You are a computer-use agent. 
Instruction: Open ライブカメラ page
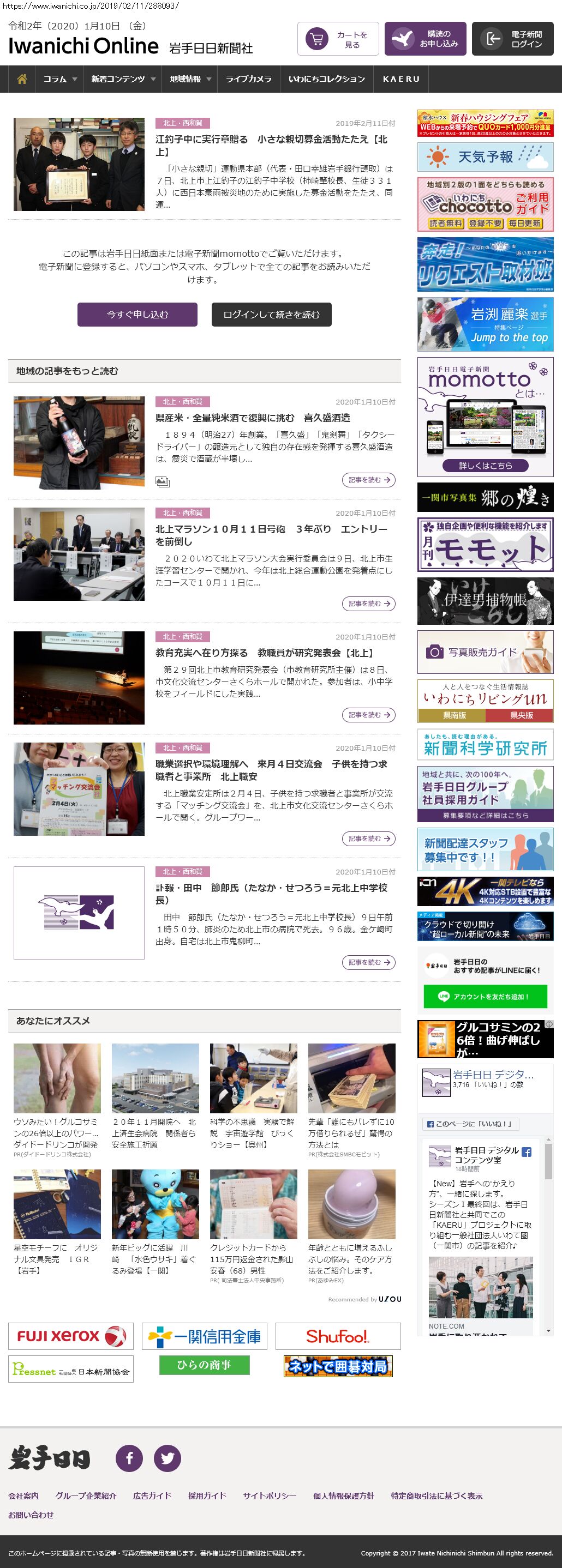(x=248, y=79)
